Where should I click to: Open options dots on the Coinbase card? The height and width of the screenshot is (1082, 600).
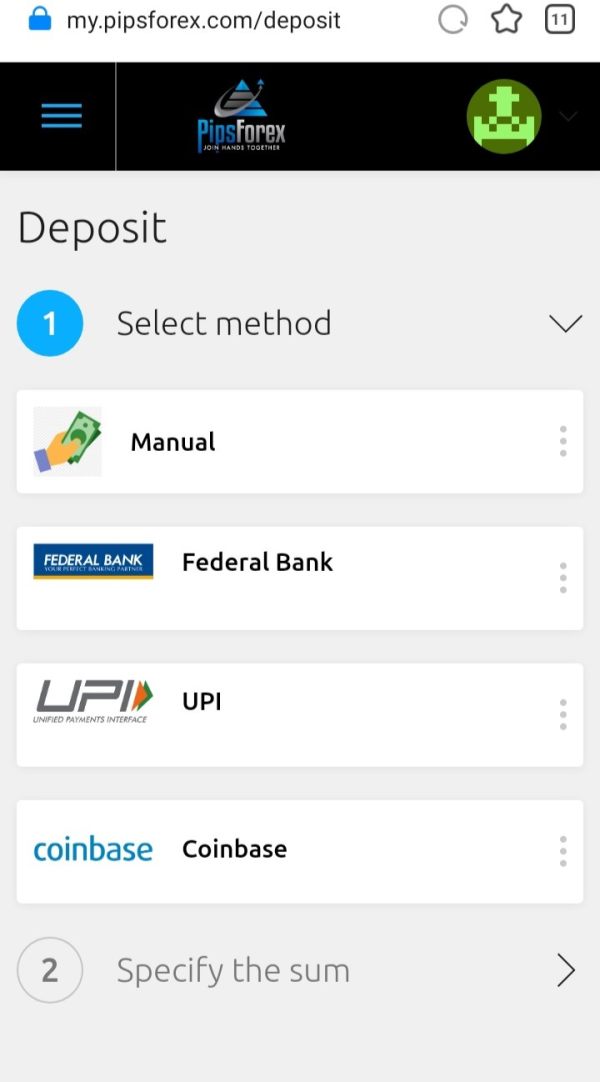[x=563, y=851]
